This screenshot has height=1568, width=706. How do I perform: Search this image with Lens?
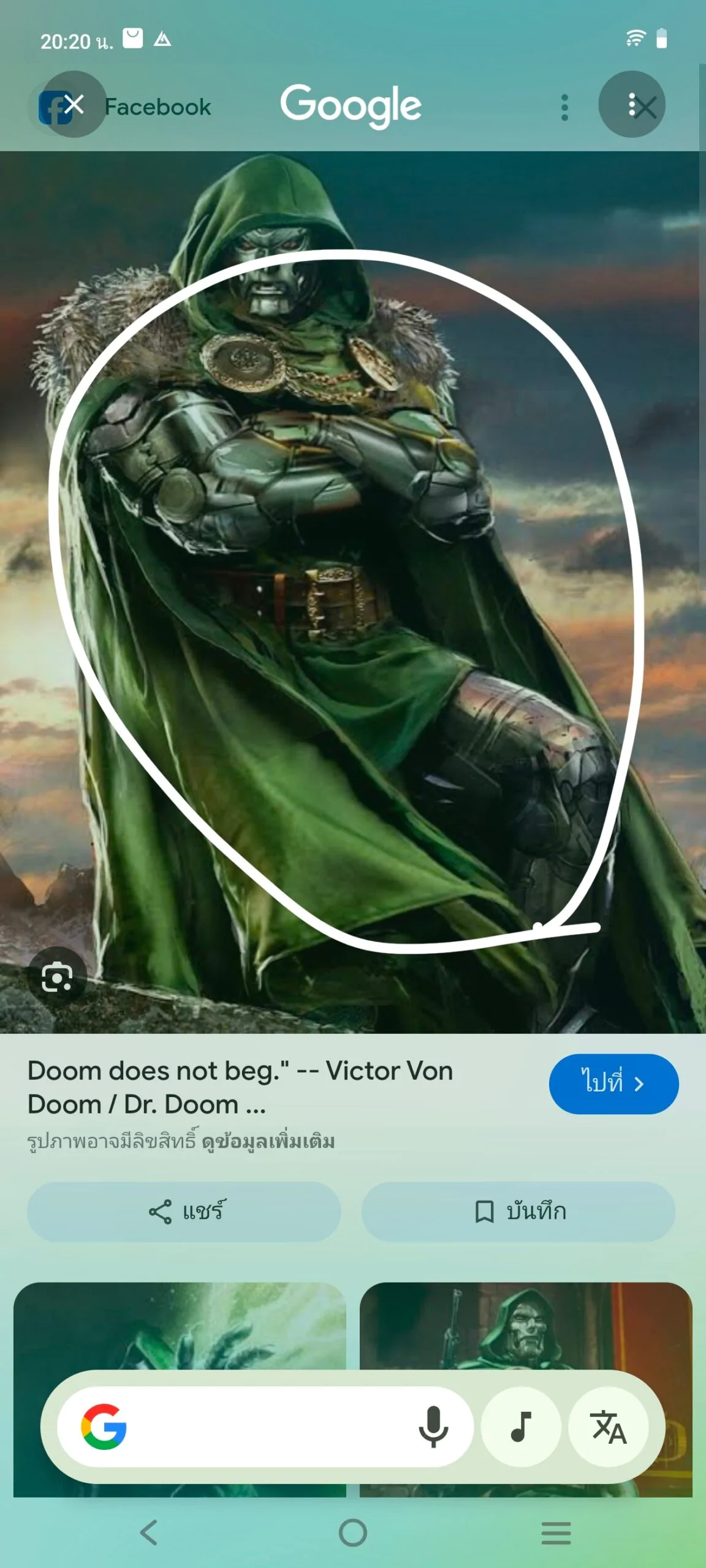tap(57, 977)
